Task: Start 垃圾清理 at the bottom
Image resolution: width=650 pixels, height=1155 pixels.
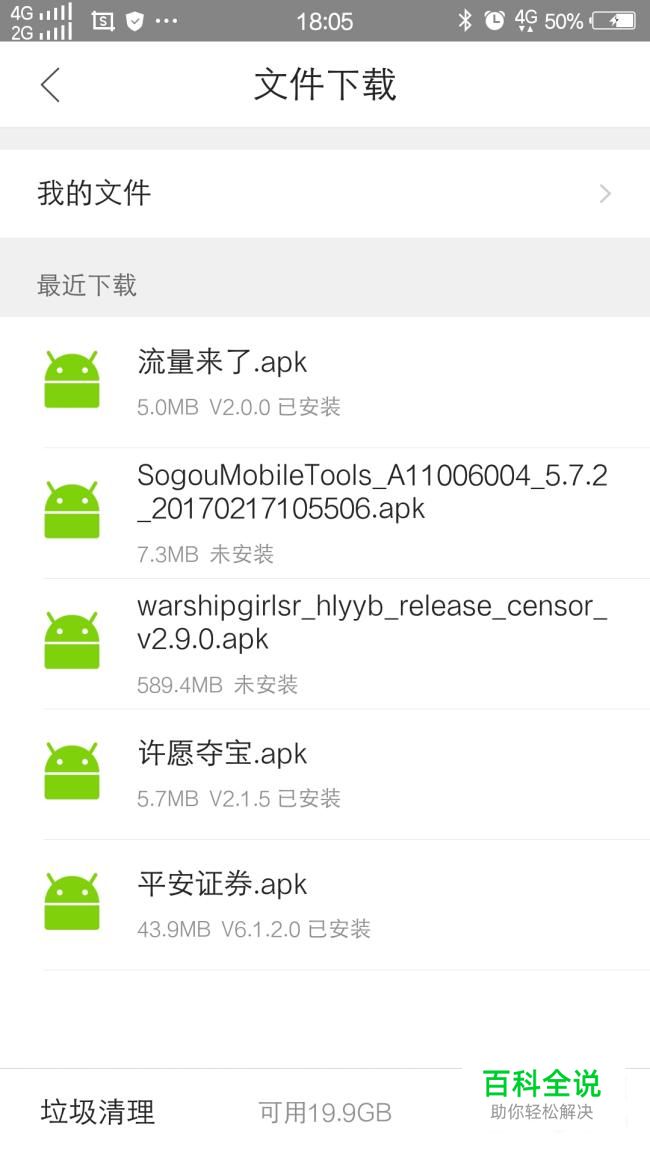Action: (x=97, y=1112)
